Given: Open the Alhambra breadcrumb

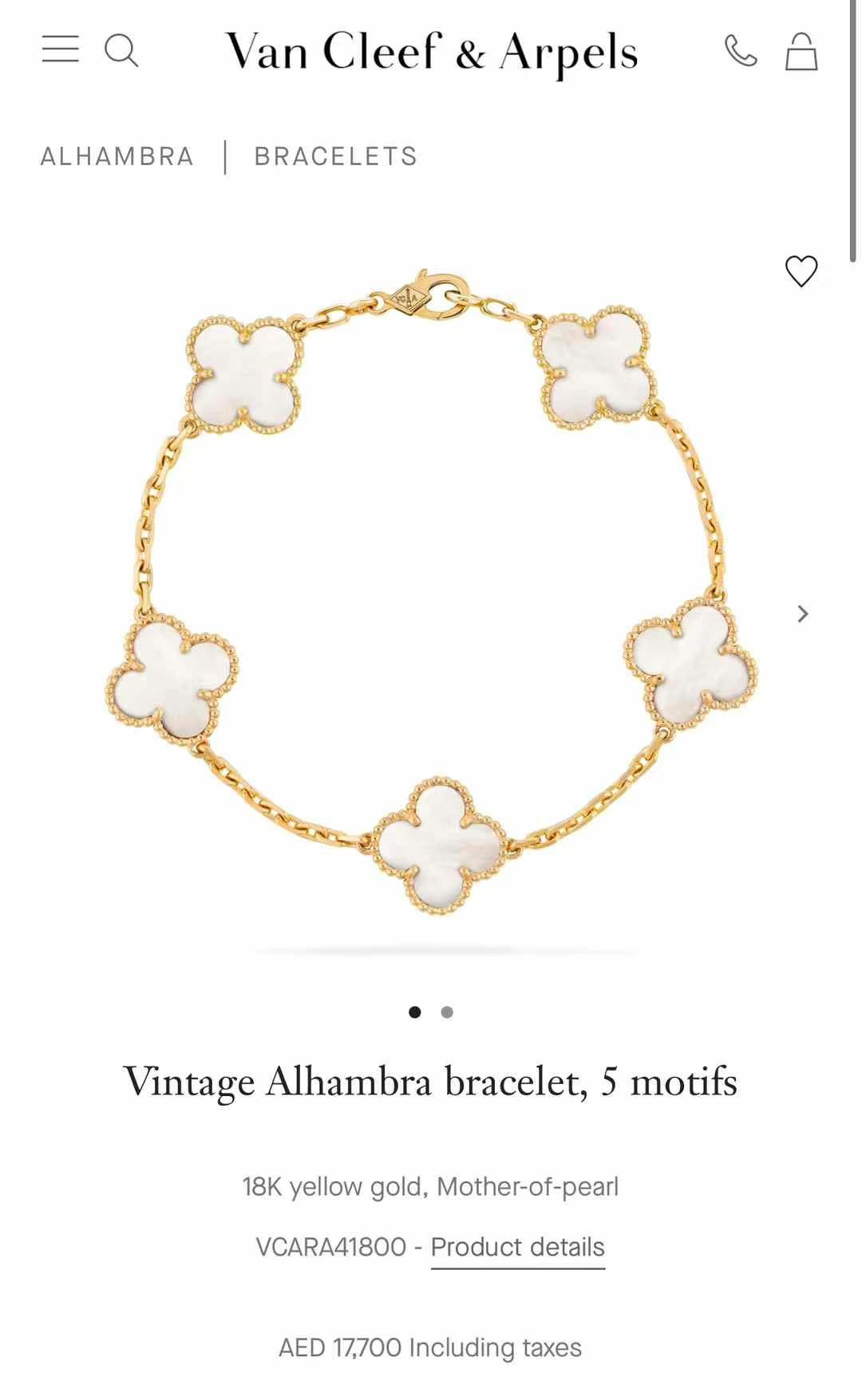Looking at the screenshot, I should [x=117, y=156].
